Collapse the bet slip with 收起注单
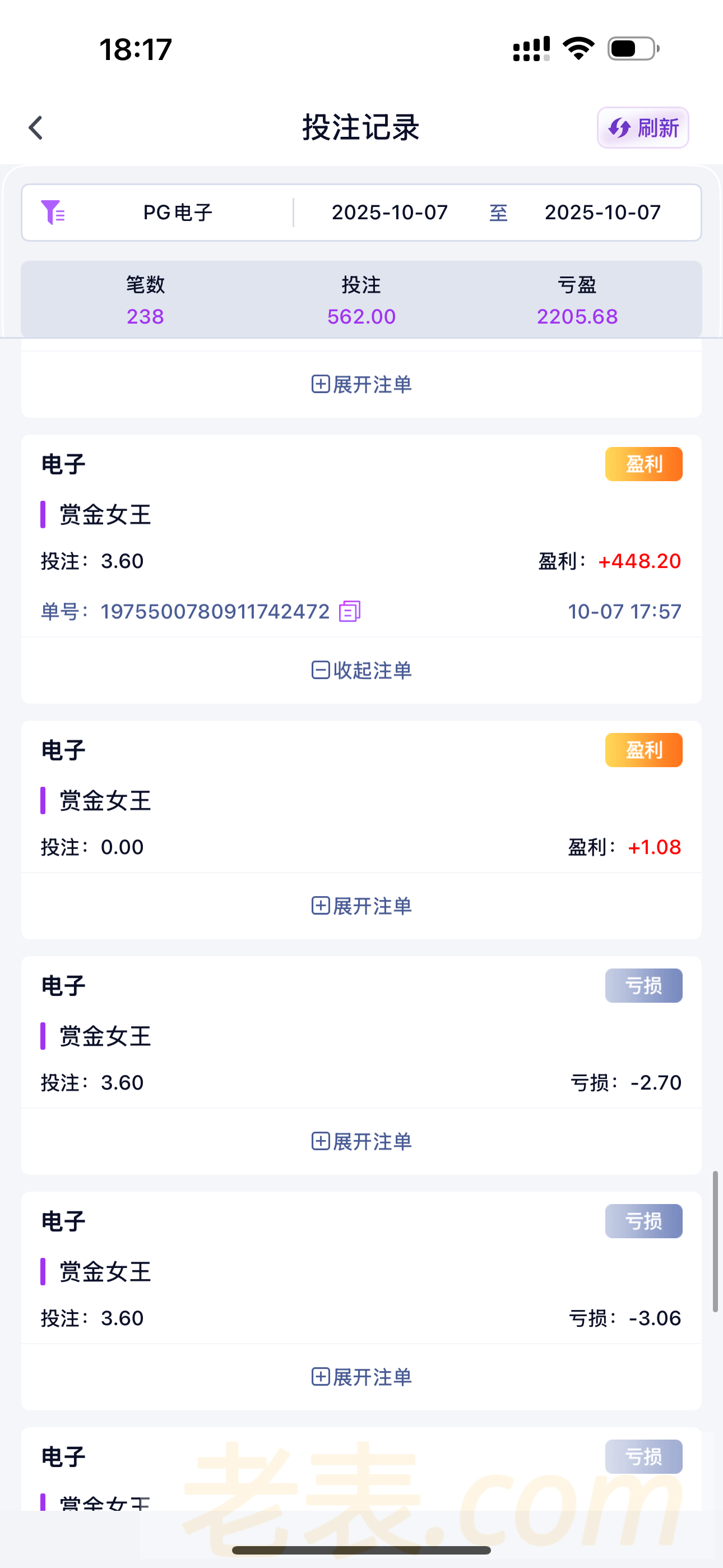 361,670
